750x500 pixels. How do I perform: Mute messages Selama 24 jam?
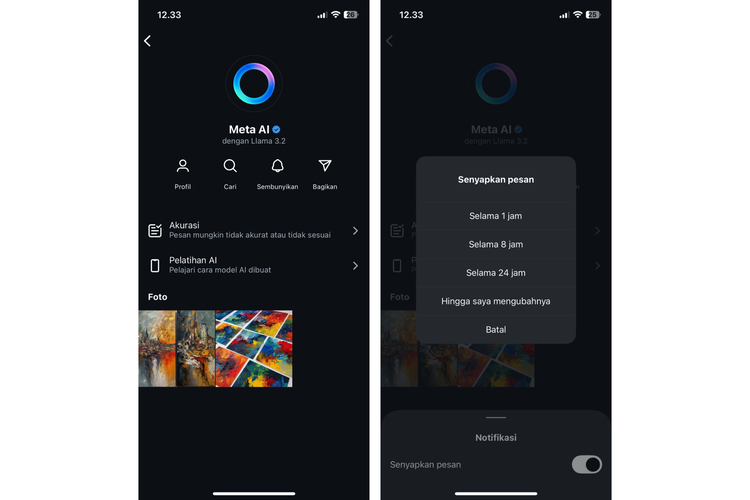pyautogui.click(x=495, y=272)
